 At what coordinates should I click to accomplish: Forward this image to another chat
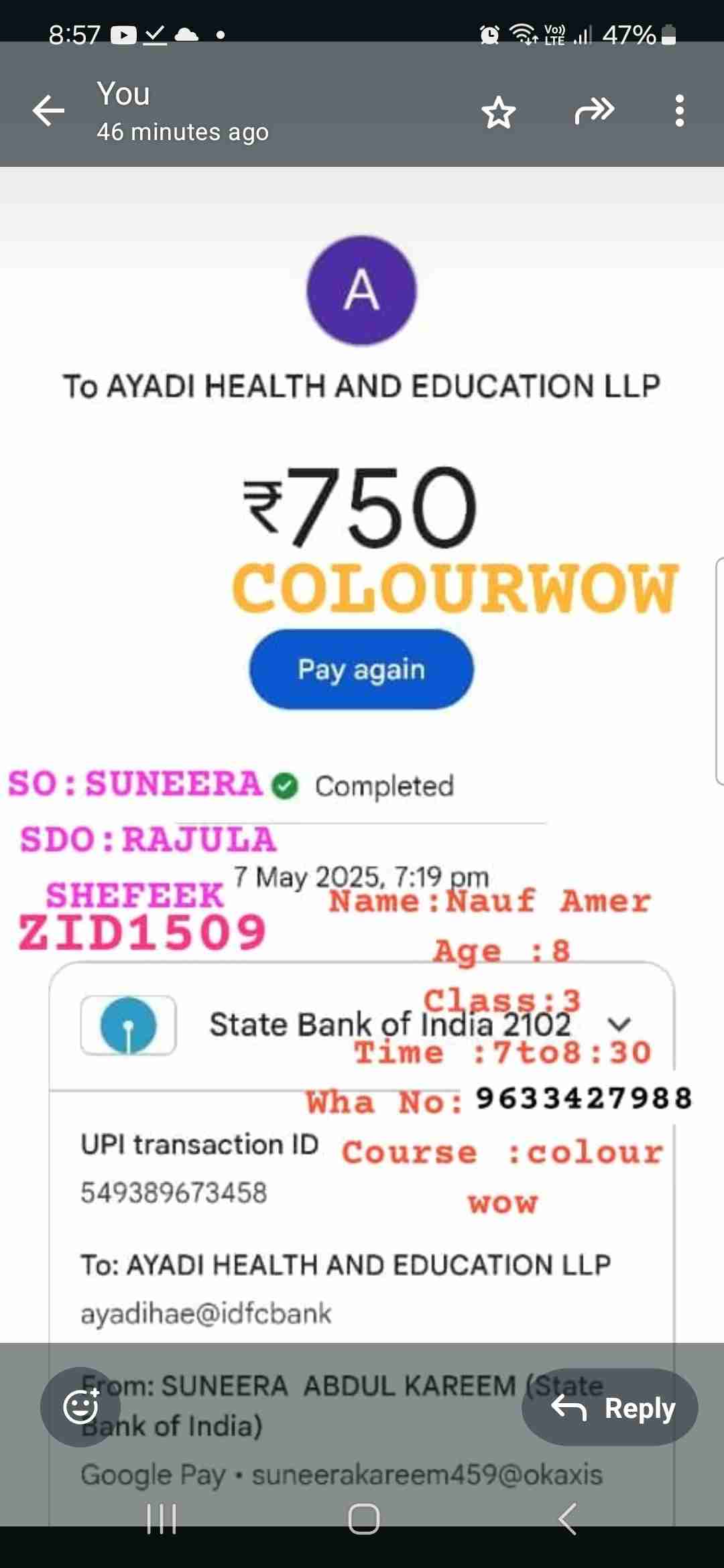click(594, 111)
